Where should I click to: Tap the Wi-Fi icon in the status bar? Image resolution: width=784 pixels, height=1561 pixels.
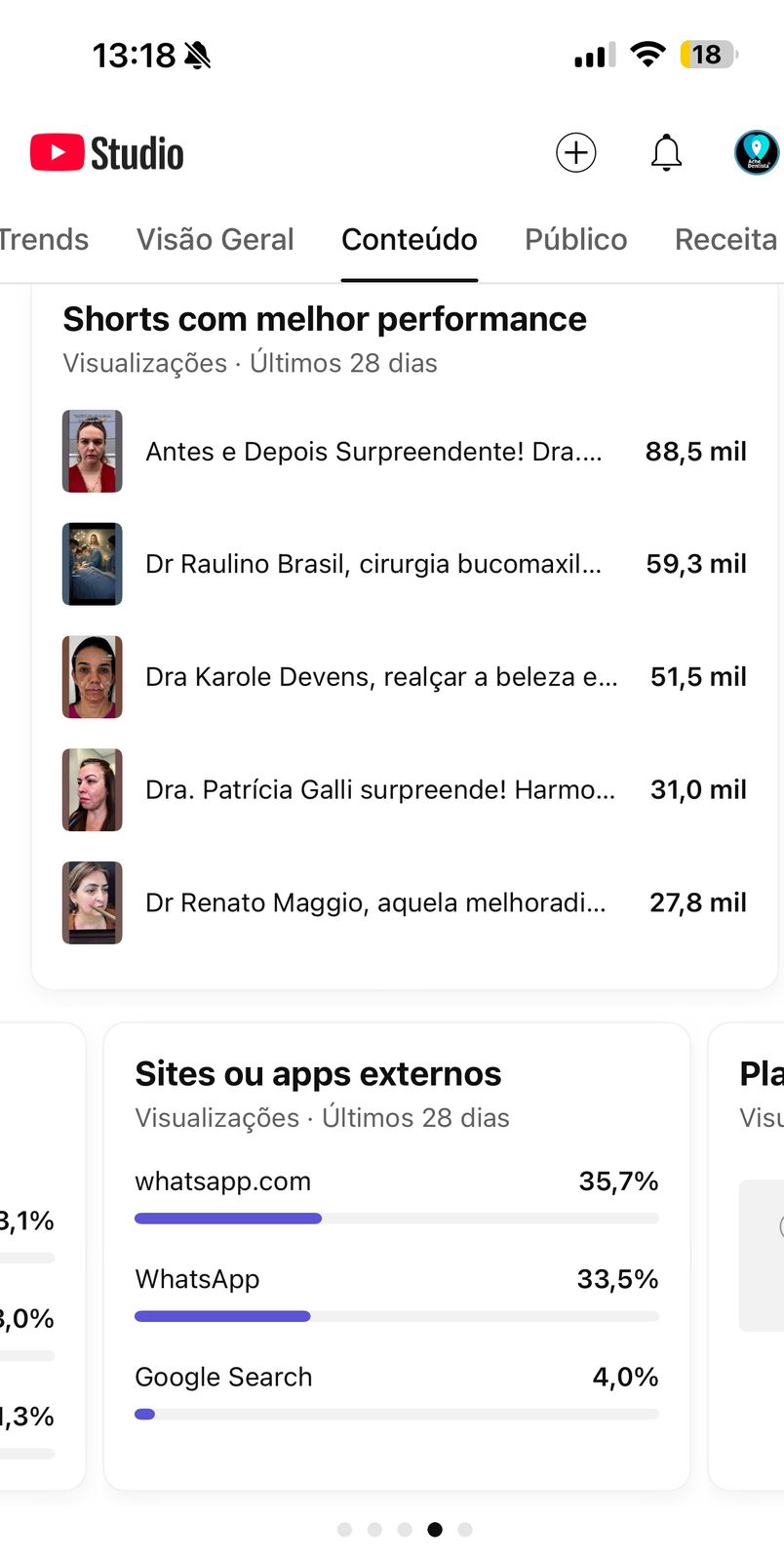tap(647, 54)
